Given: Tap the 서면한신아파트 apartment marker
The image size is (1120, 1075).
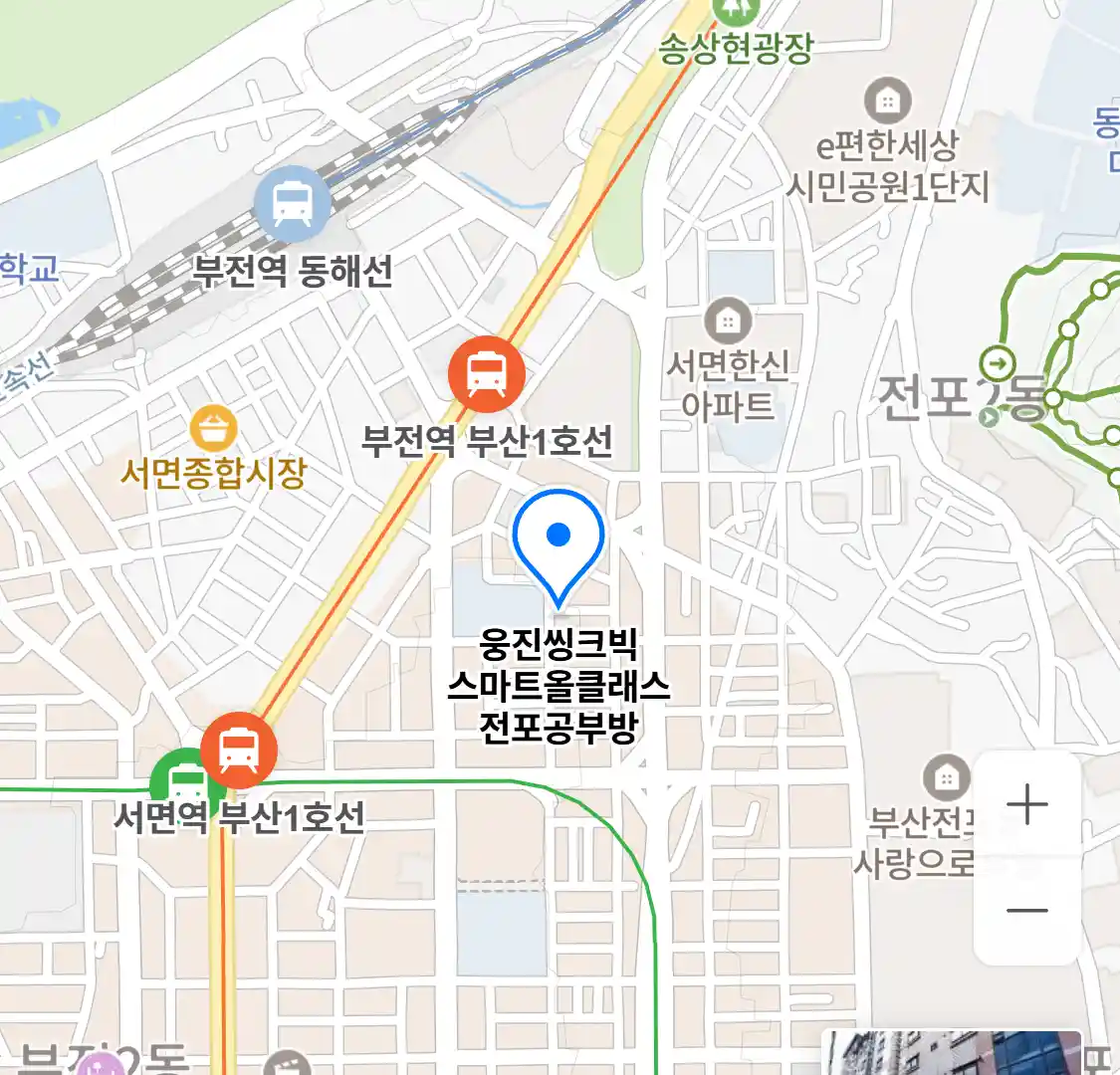Looking at the screenshot, I should point(728,321).
